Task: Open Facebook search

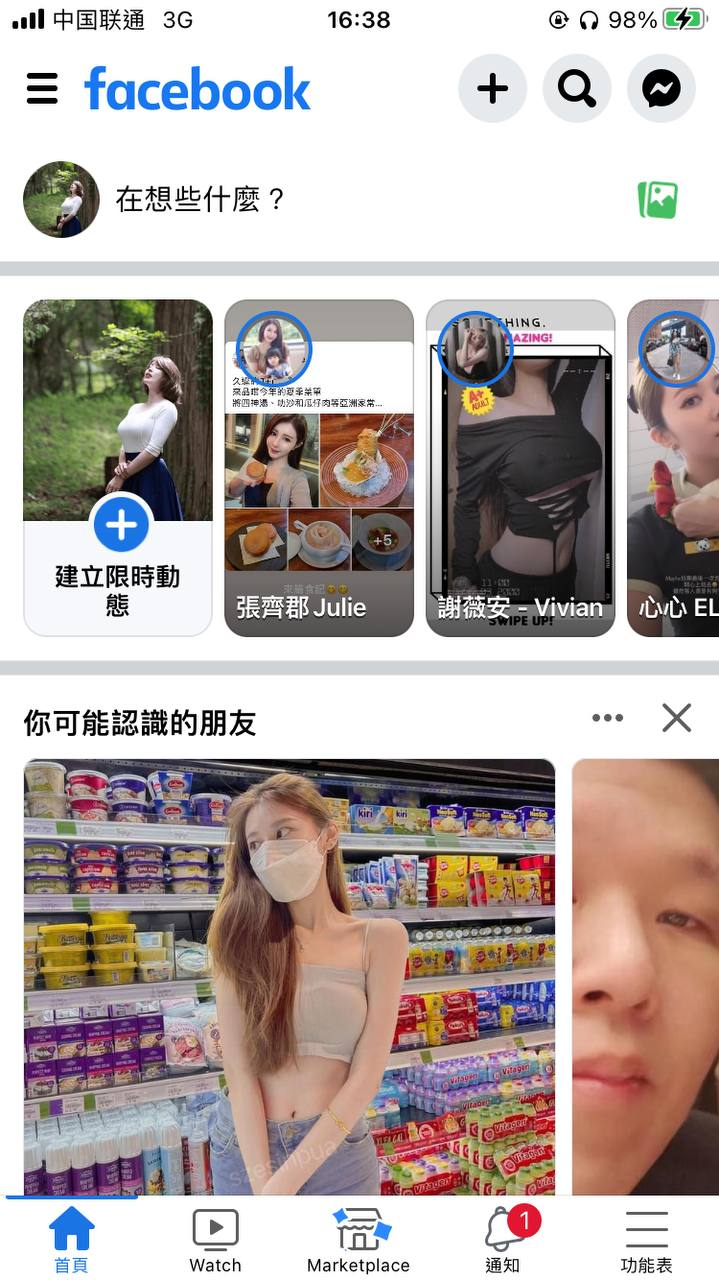Action: (x=577, y=89)
